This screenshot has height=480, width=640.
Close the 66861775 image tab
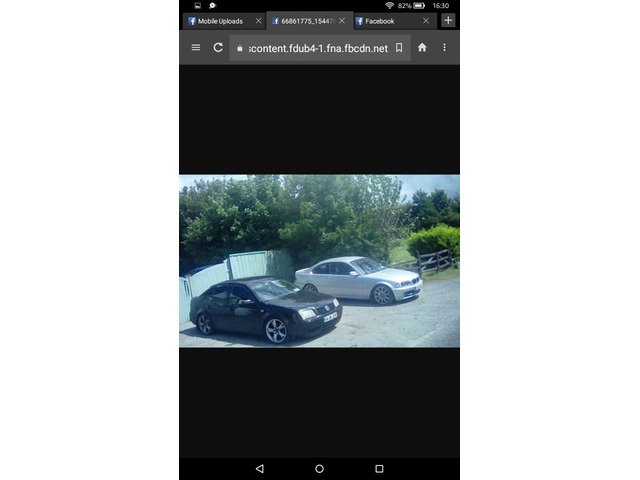tap(342, 21)
